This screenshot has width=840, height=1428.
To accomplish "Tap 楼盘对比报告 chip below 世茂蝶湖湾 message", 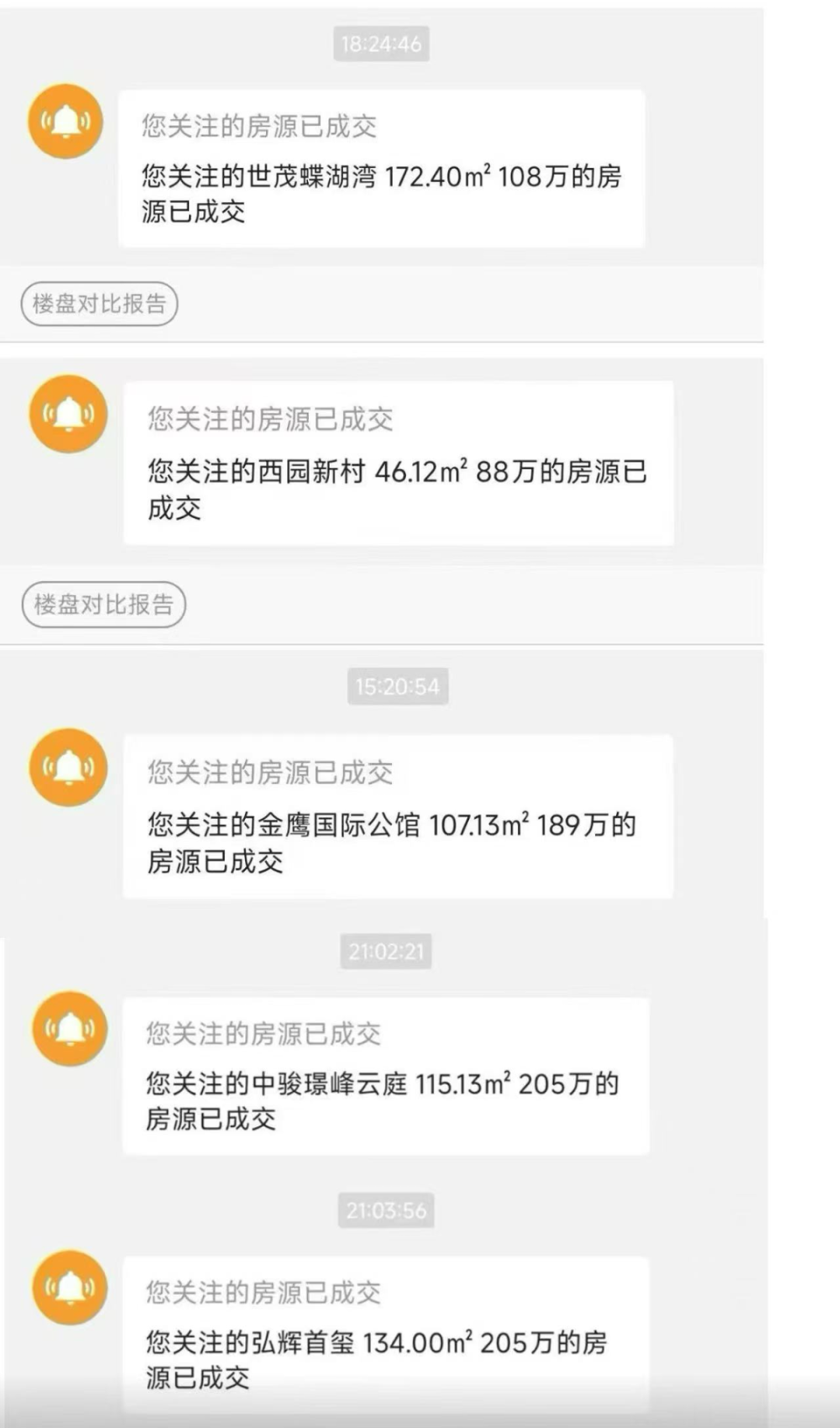I will pos(100,304).
